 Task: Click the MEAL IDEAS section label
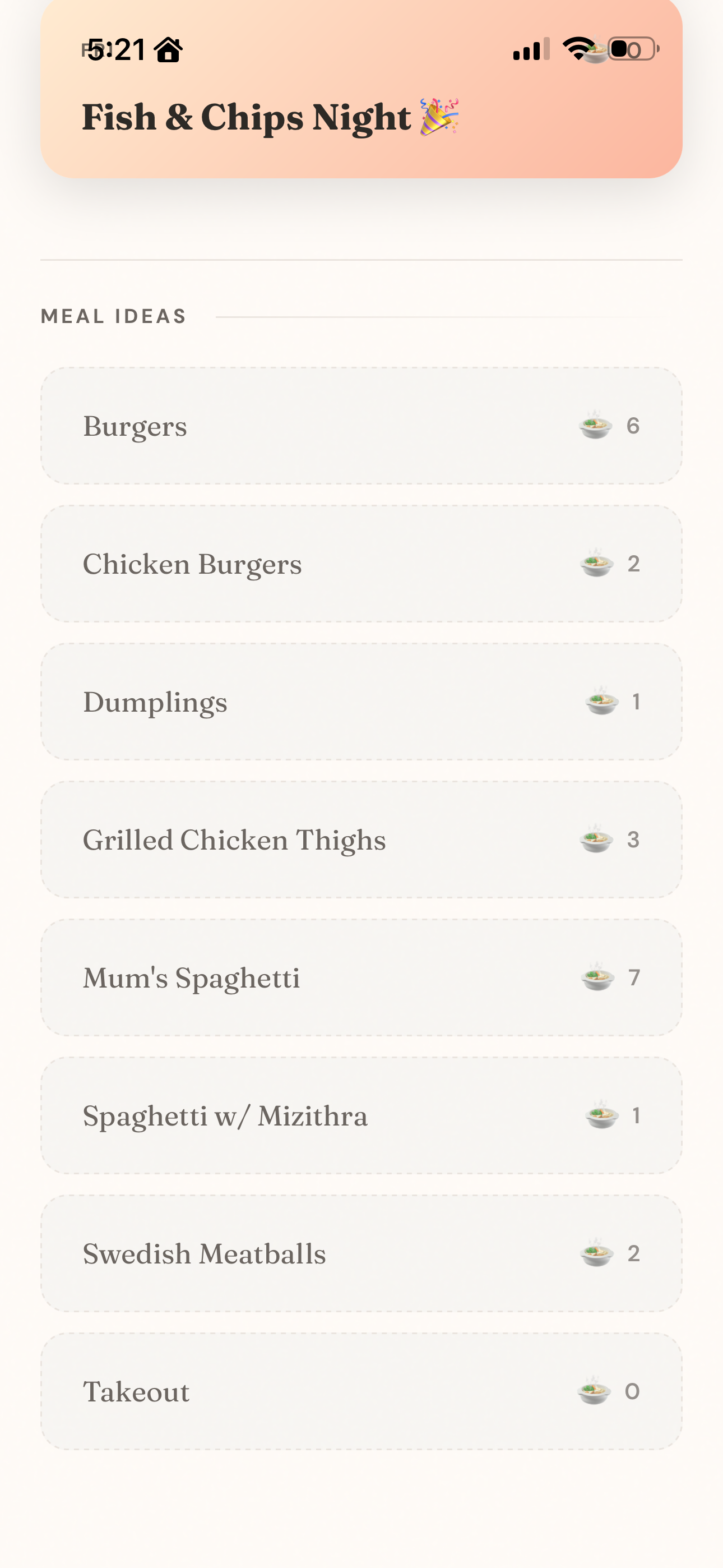coord(113,316)
